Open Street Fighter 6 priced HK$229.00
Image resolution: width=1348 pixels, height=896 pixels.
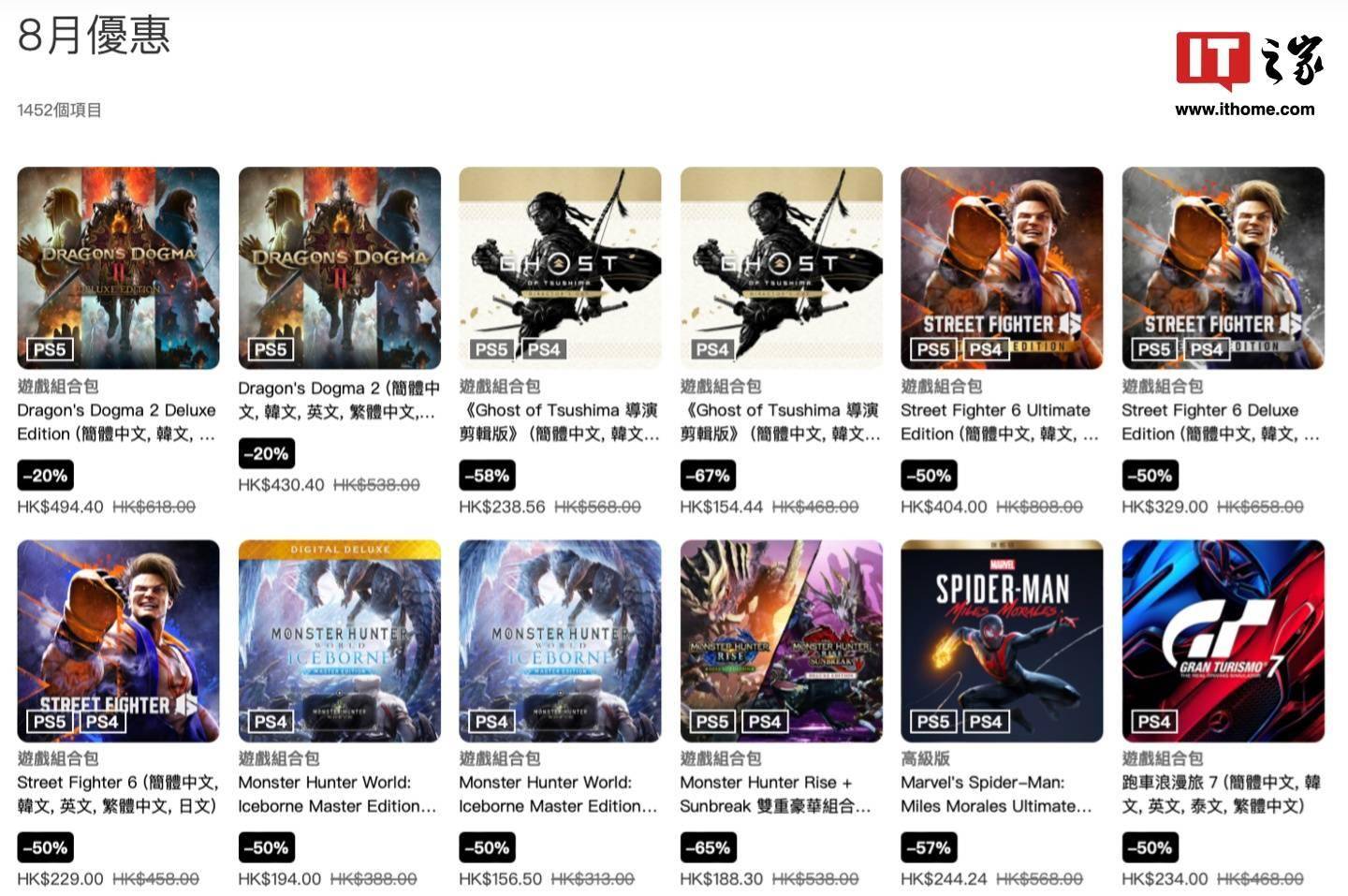point(118,640)
